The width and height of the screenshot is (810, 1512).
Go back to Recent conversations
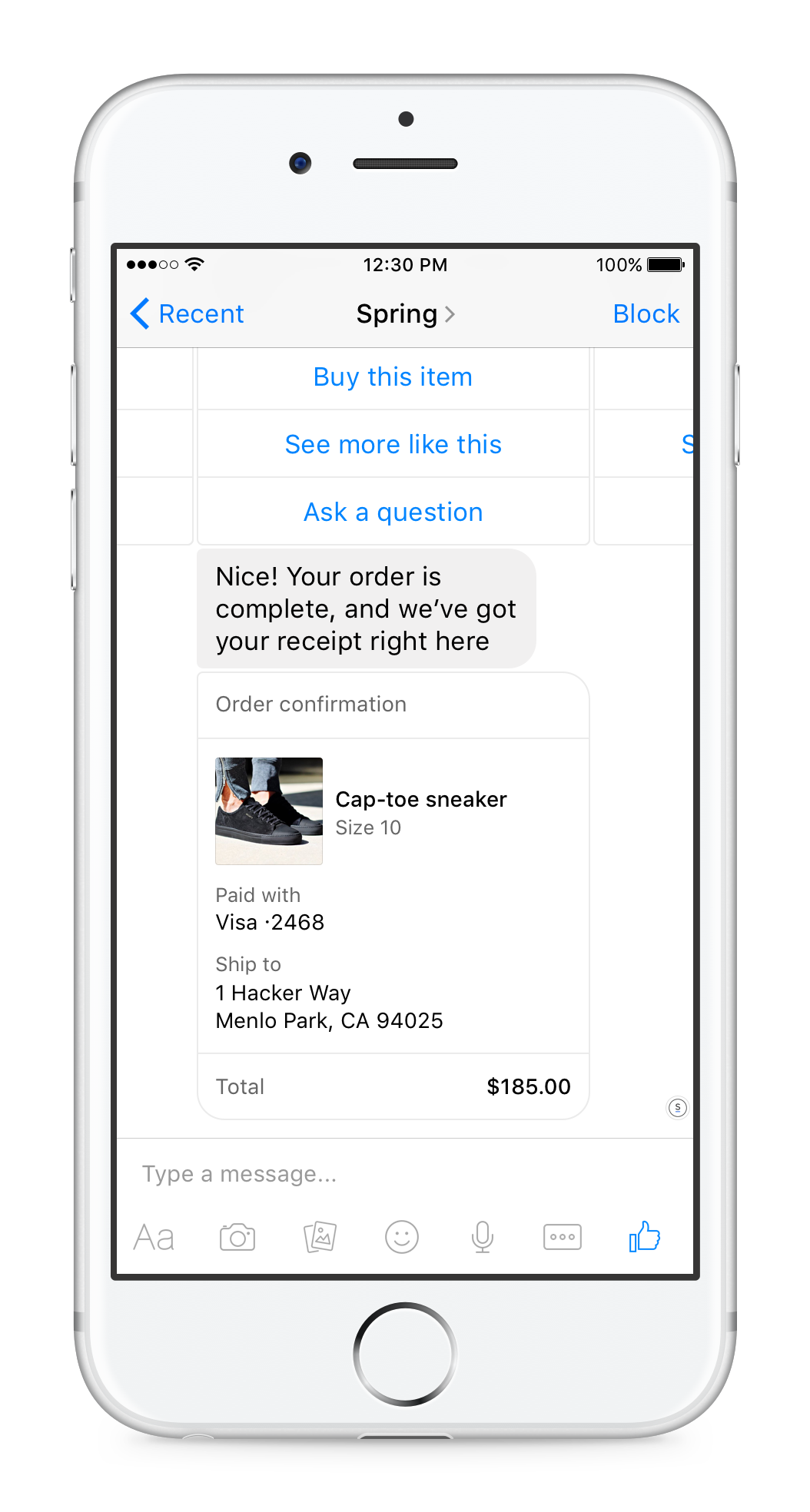187,313
